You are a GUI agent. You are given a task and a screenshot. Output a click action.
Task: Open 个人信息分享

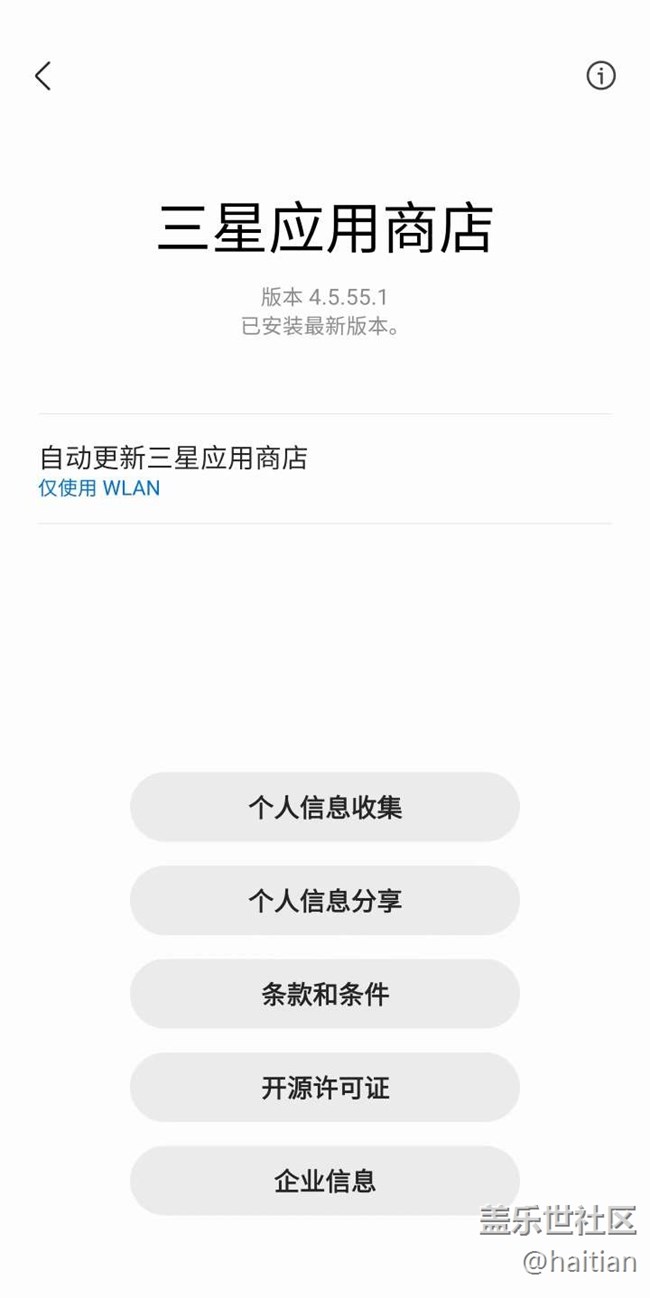(325, 900)
